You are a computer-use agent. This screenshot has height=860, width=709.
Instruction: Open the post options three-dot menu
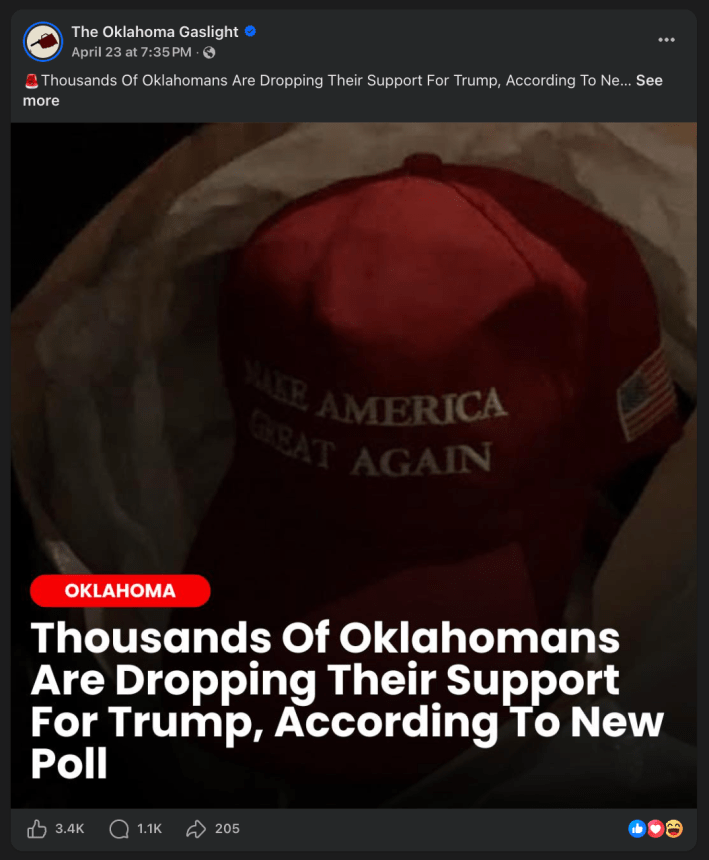666,39
